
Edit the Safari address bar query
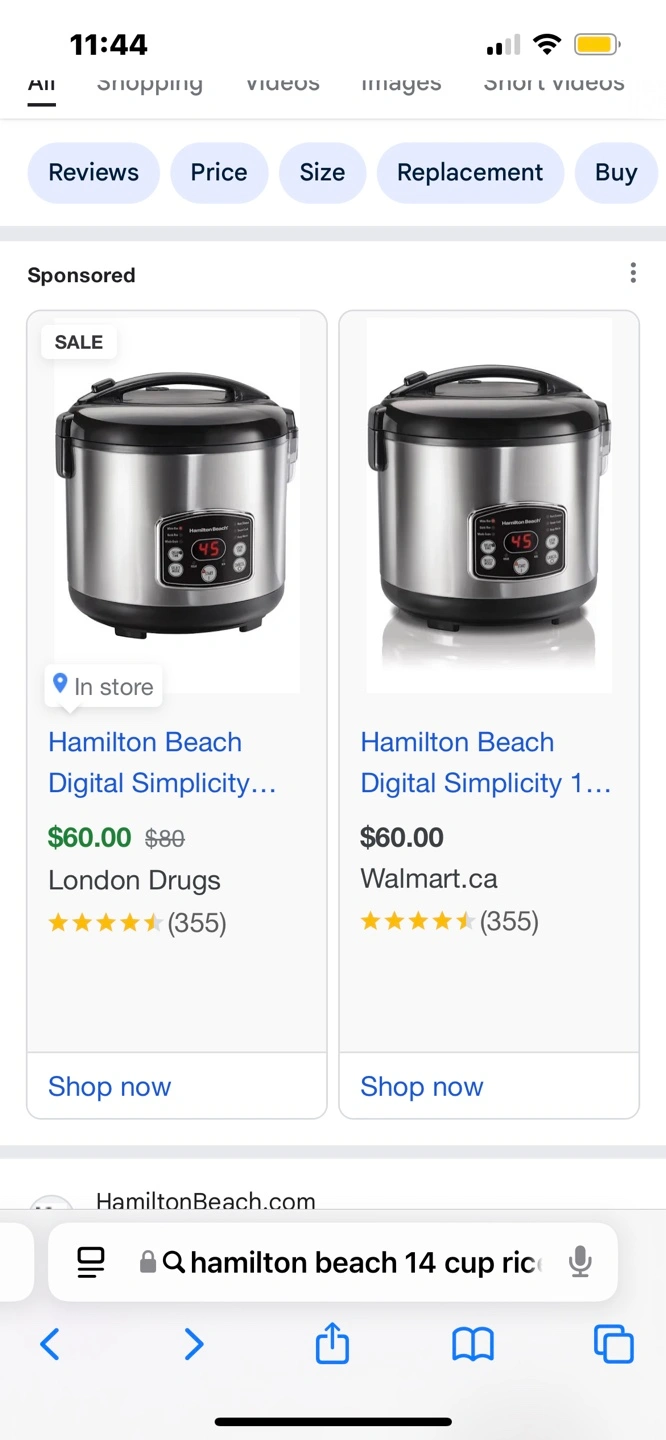[360, 1262]
